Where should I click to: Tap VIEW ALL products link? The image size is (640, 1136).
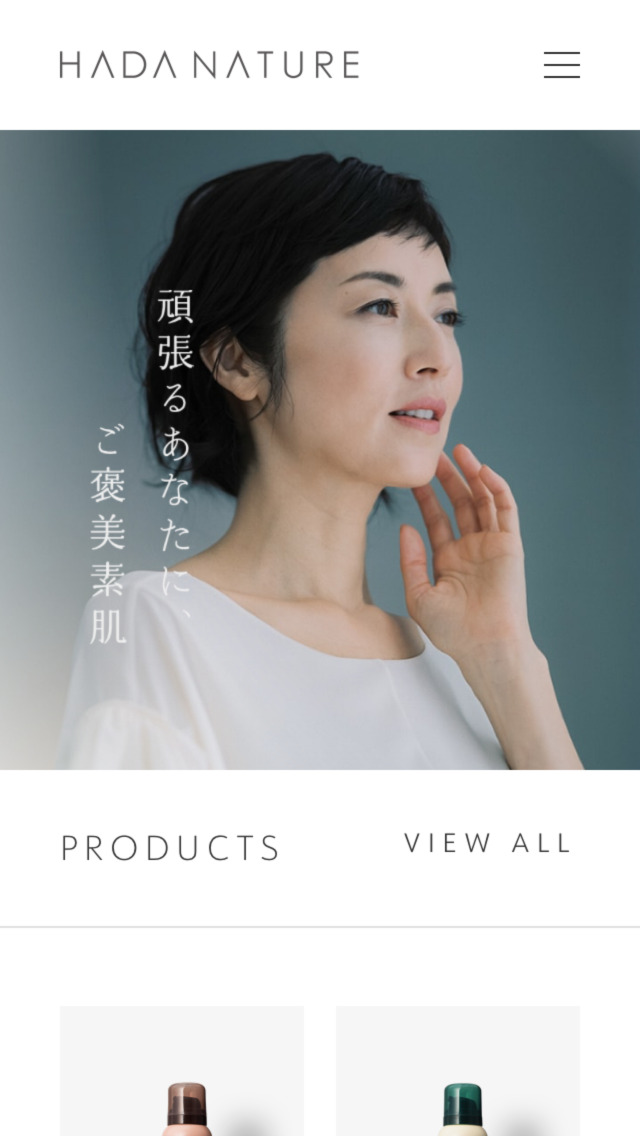click(487, 843)
